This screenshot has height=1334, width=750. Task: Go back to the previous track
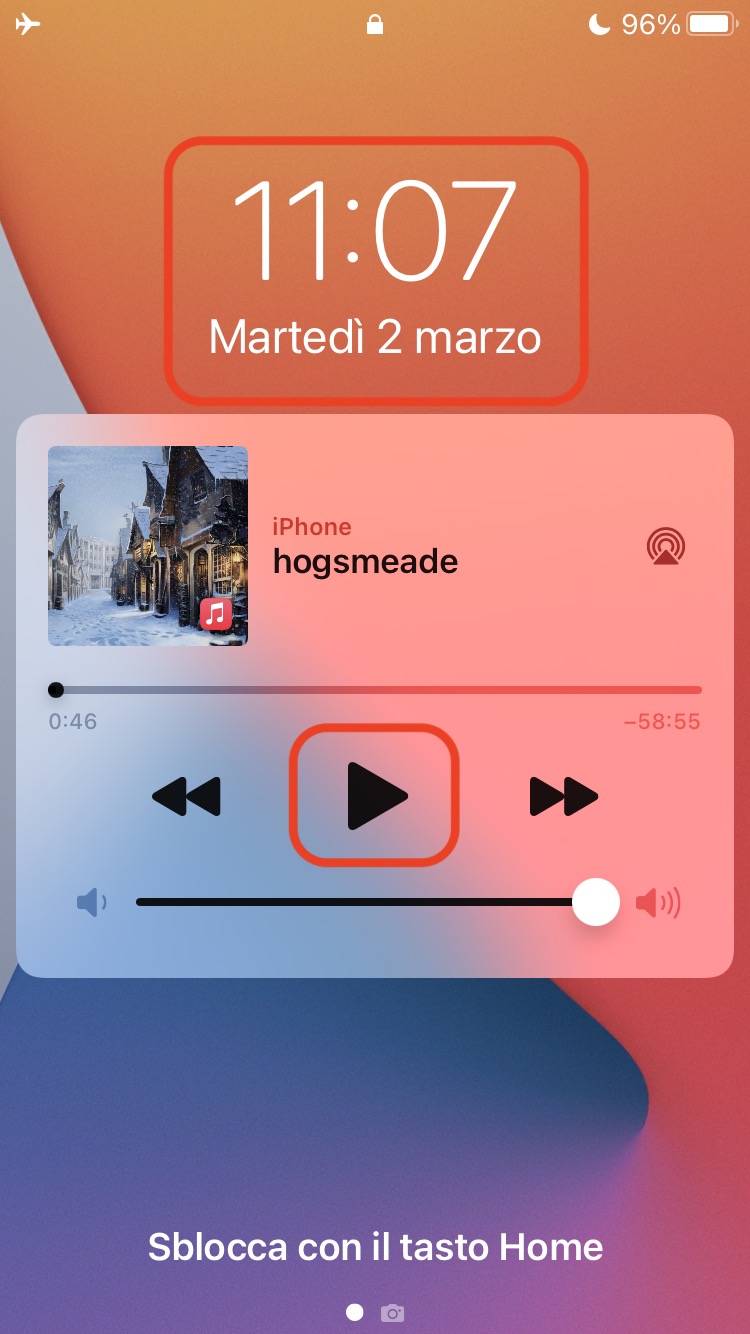pos(187,796)
